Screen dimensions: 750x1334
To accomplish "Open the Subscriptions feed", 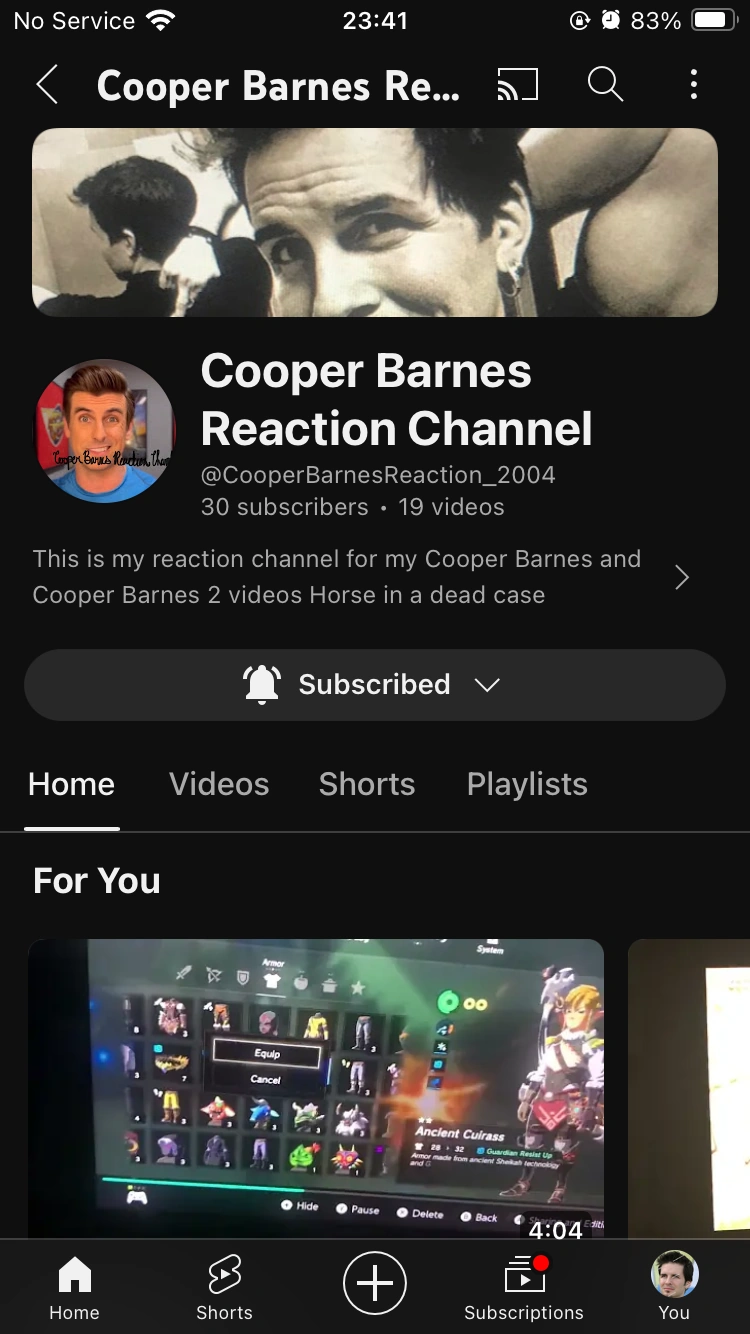I will [x=524, y=1283].
